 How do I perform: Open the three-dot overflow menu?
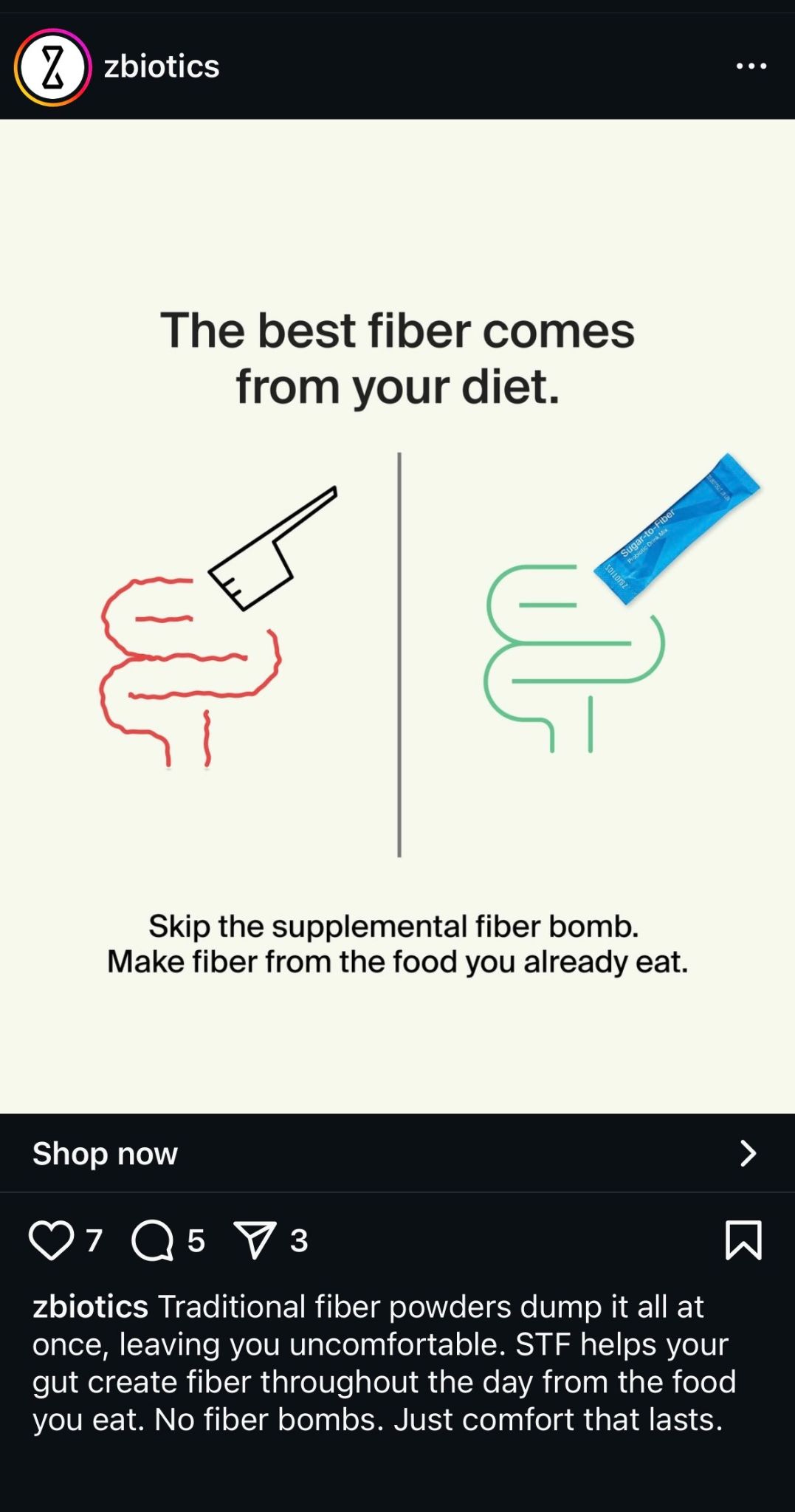[751, 66]
